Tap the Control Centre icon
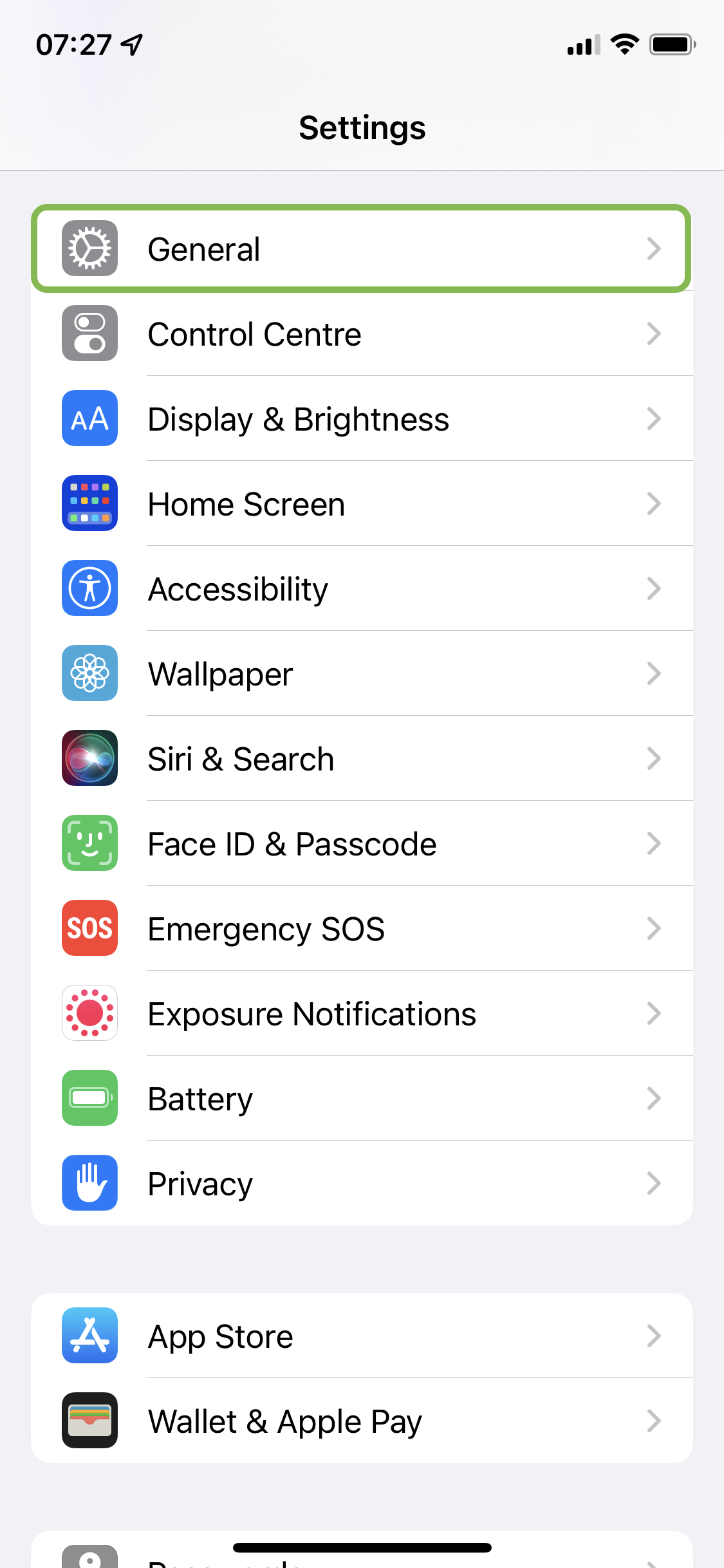This screenshot has height=1568, width=724. tap(89, 333)
